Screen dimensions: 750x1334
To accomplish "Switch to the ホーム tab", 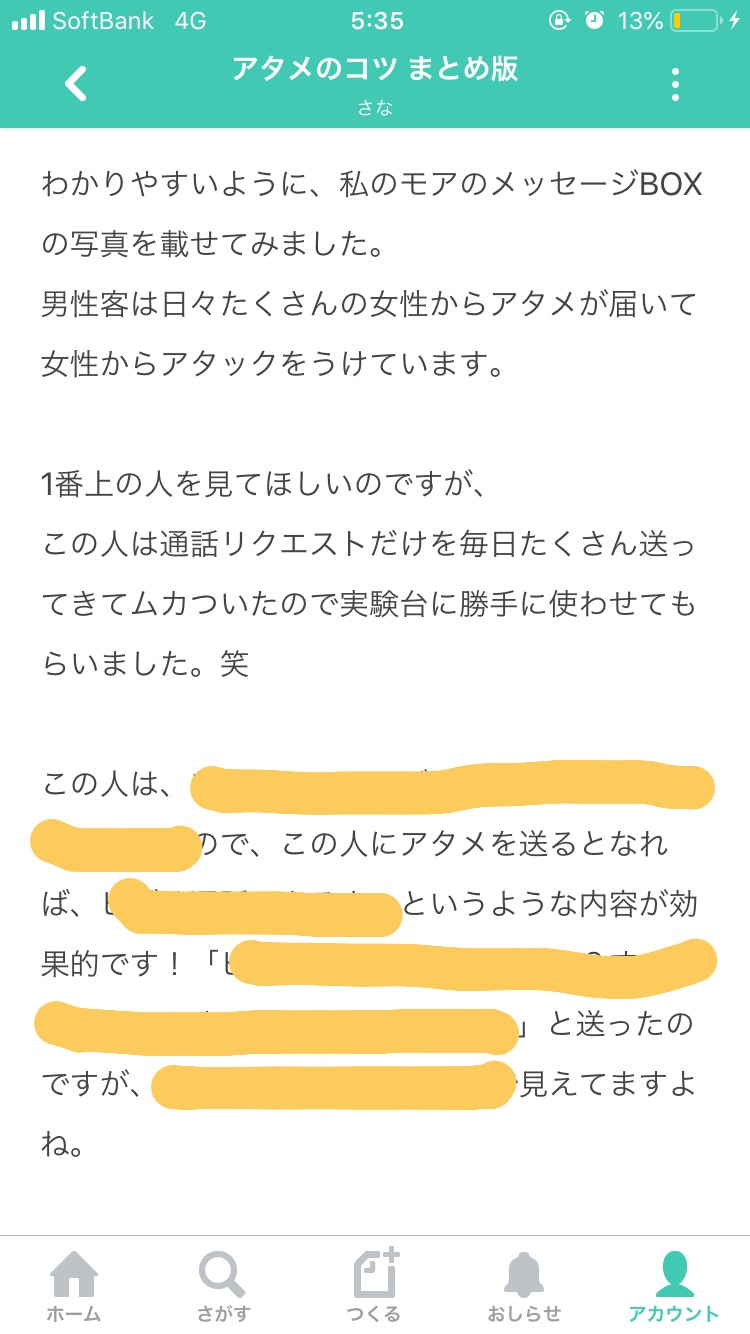I will click(74, 1285).
